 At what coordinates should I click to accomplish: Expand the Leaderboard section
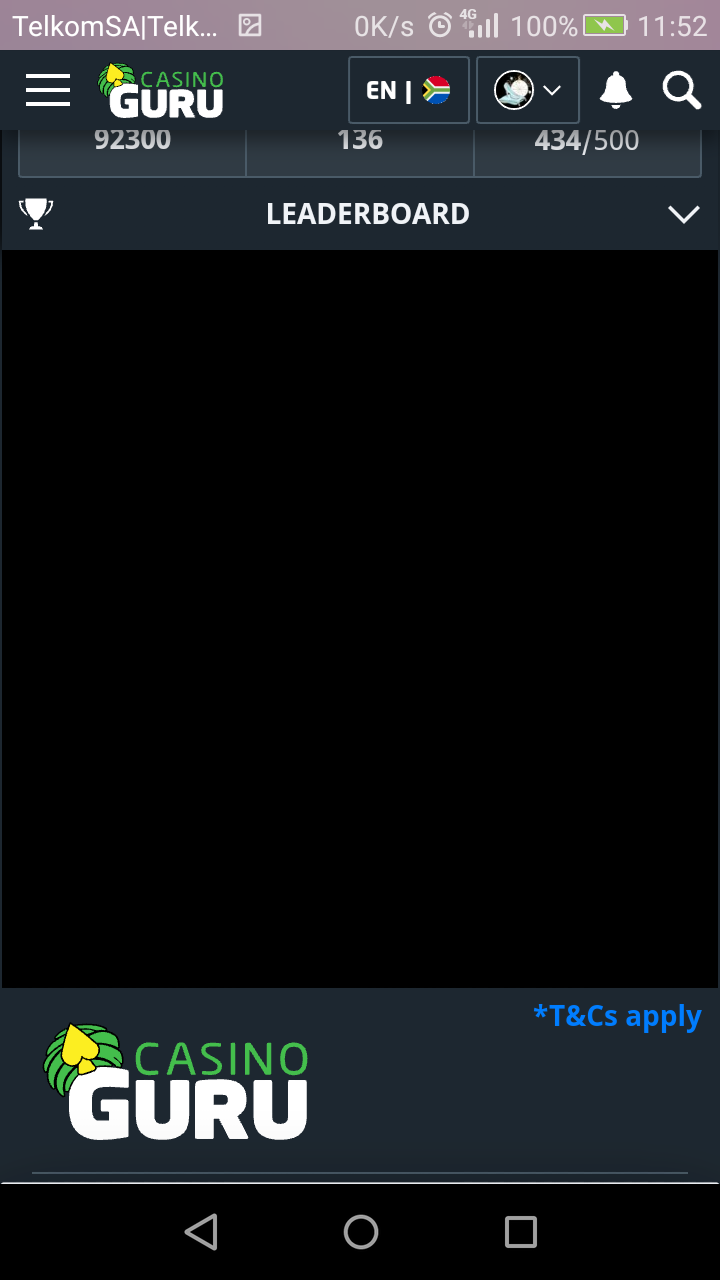pos(683,214)
